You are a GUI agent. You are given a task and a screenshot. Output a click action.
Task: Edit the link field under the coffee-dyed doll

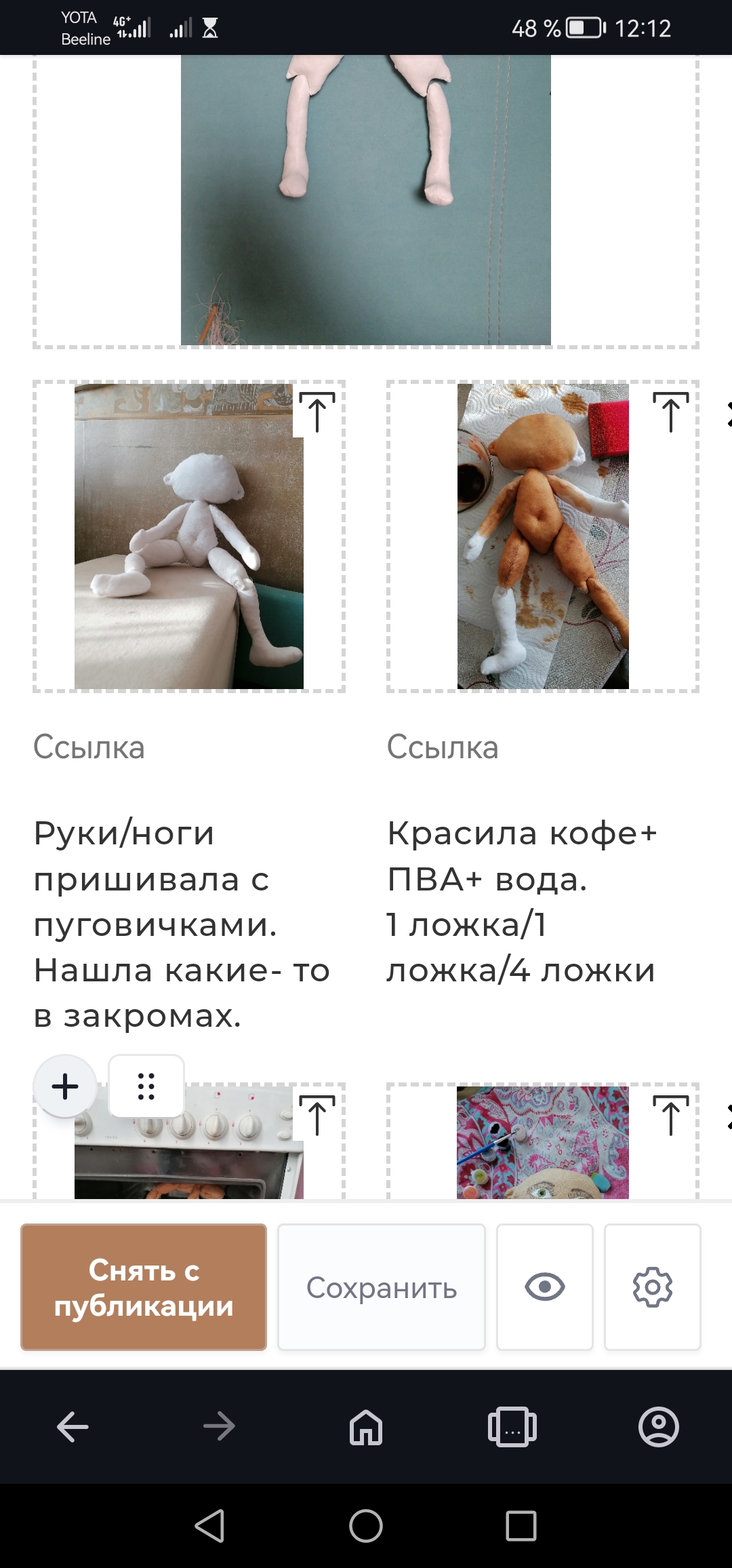click(x=443, y=747)
